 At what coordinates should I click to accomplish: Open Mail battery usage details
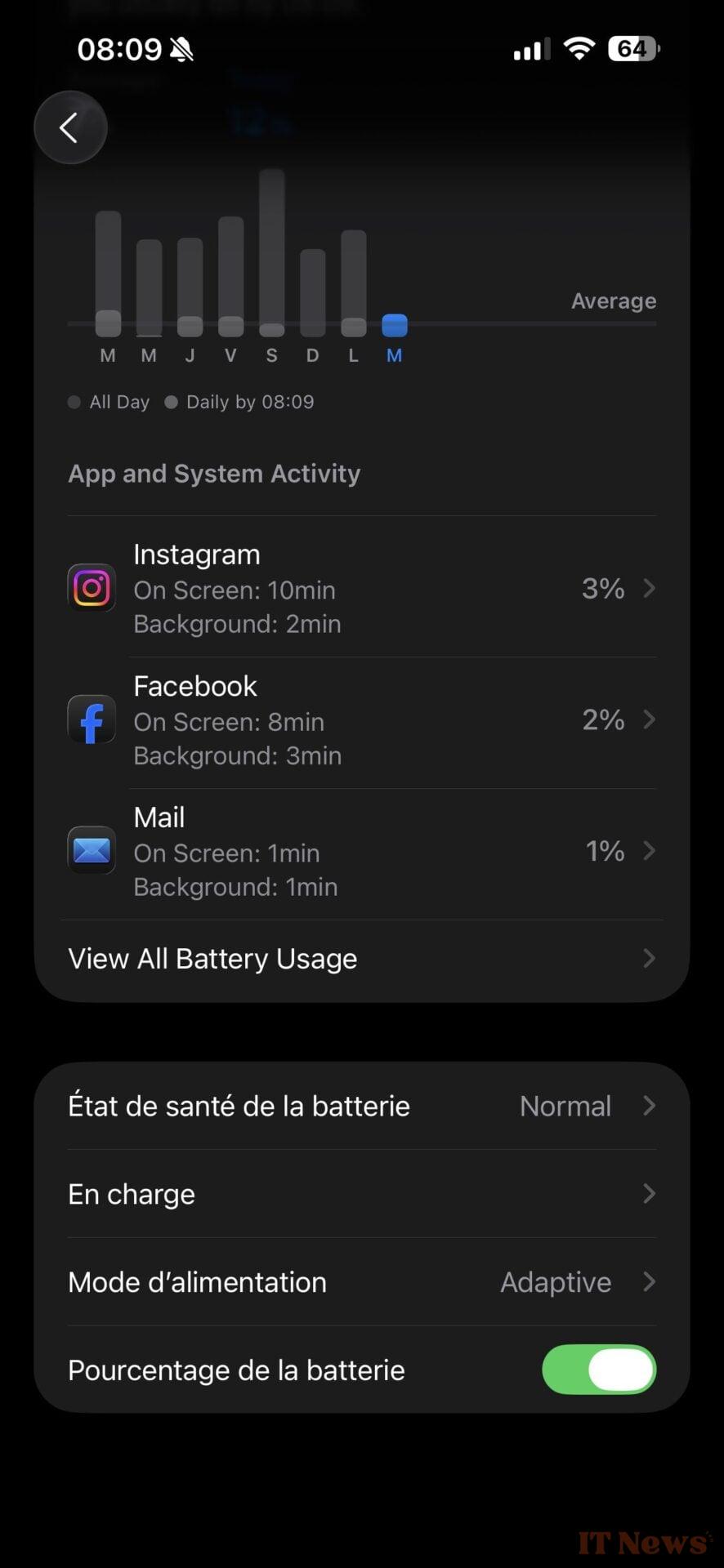point(361,851)
